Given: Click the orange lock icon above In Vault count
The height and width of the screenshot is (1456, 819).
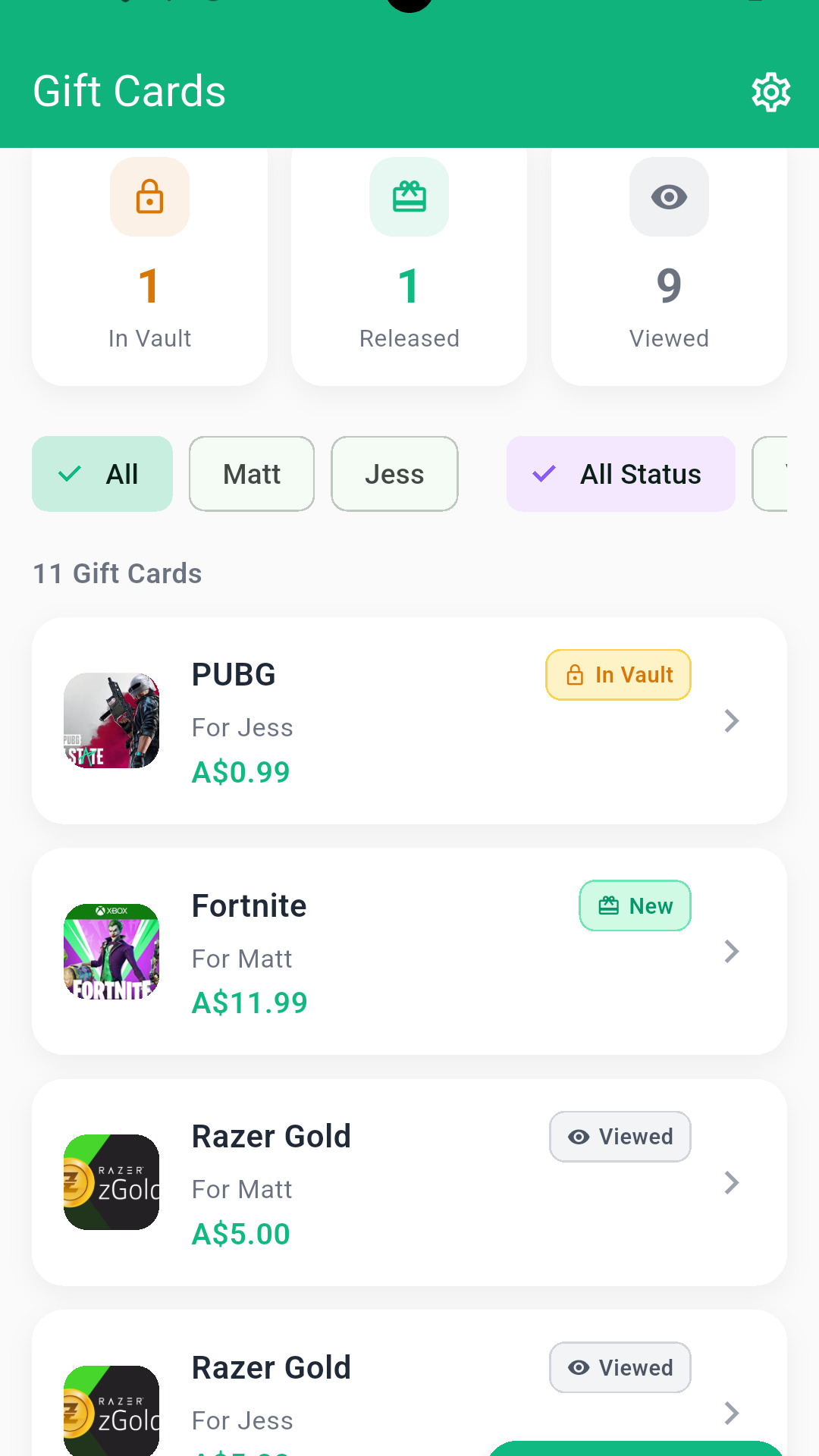Looking at the screenshot, I should [149, 197].
